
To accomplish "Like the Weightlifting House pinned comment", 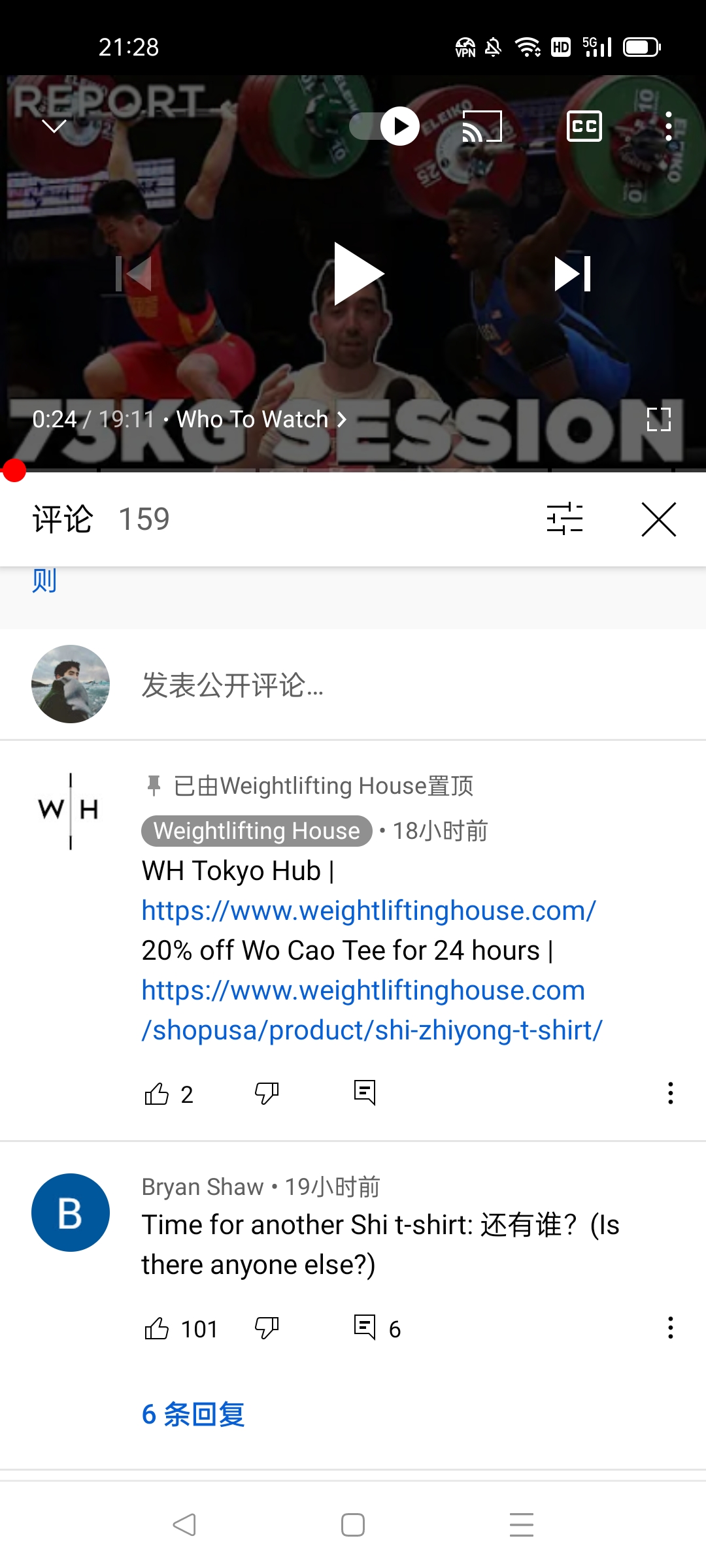I will click(157, 1094).
